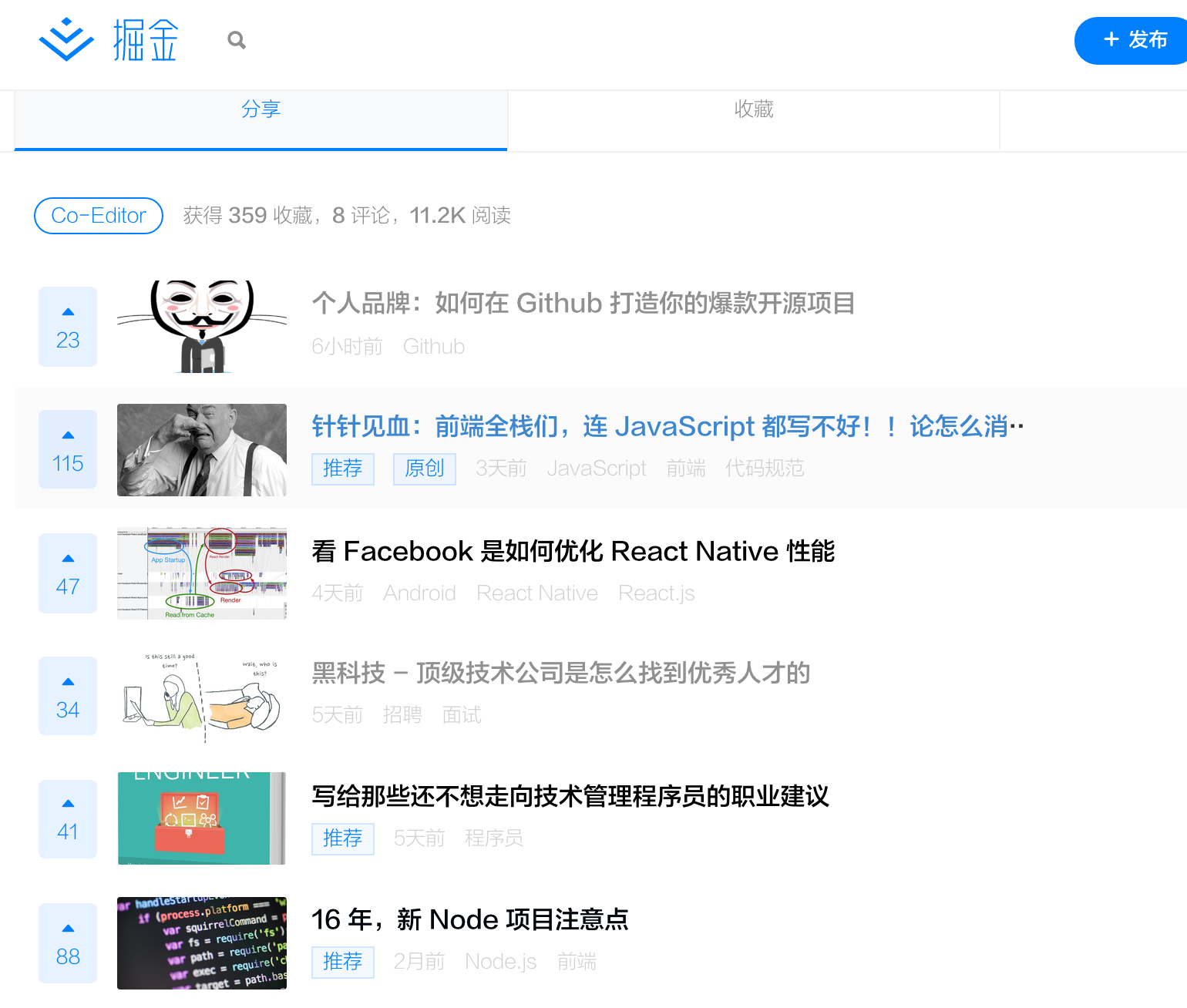Open the Node.js tag link
The width and height of the screenshot is (1187, 1008).
[x=501, y=962]
